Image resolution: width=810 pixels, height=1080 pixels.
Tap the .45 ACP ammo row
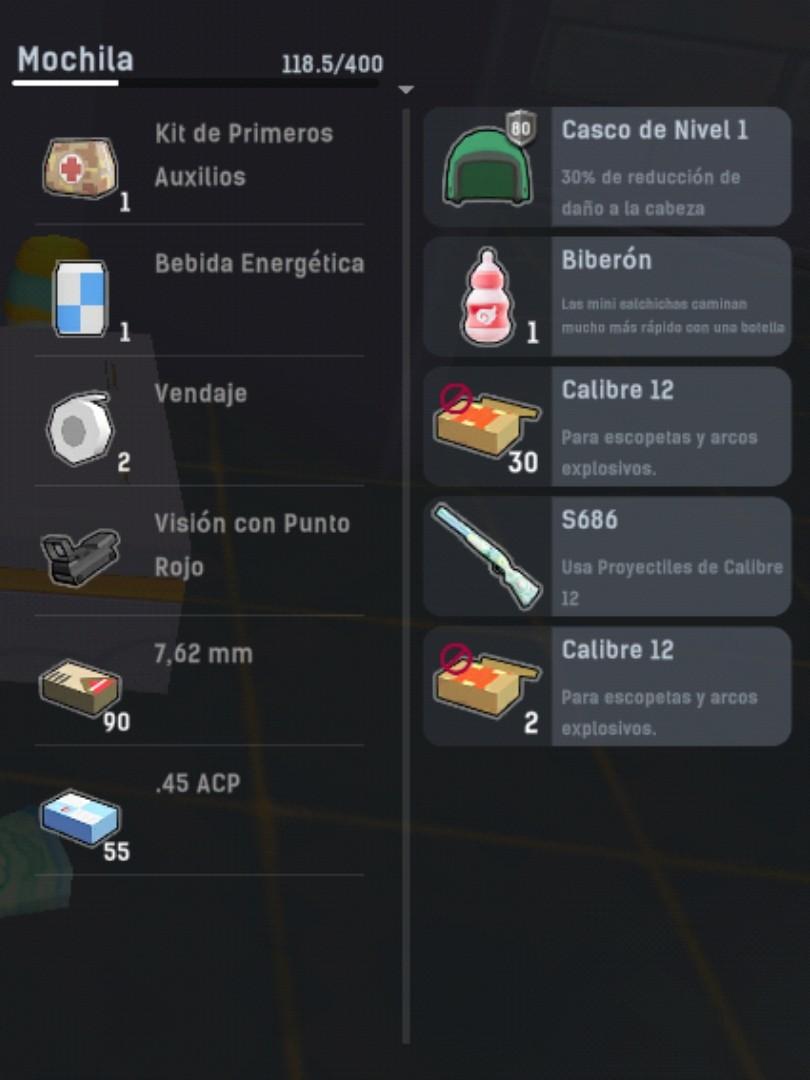pyautogui.click(x=200, y=810)
